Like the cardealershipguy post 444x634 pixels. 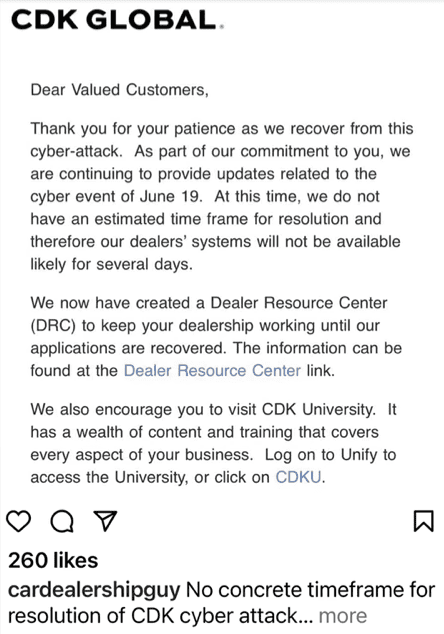[x=19, y=521]
